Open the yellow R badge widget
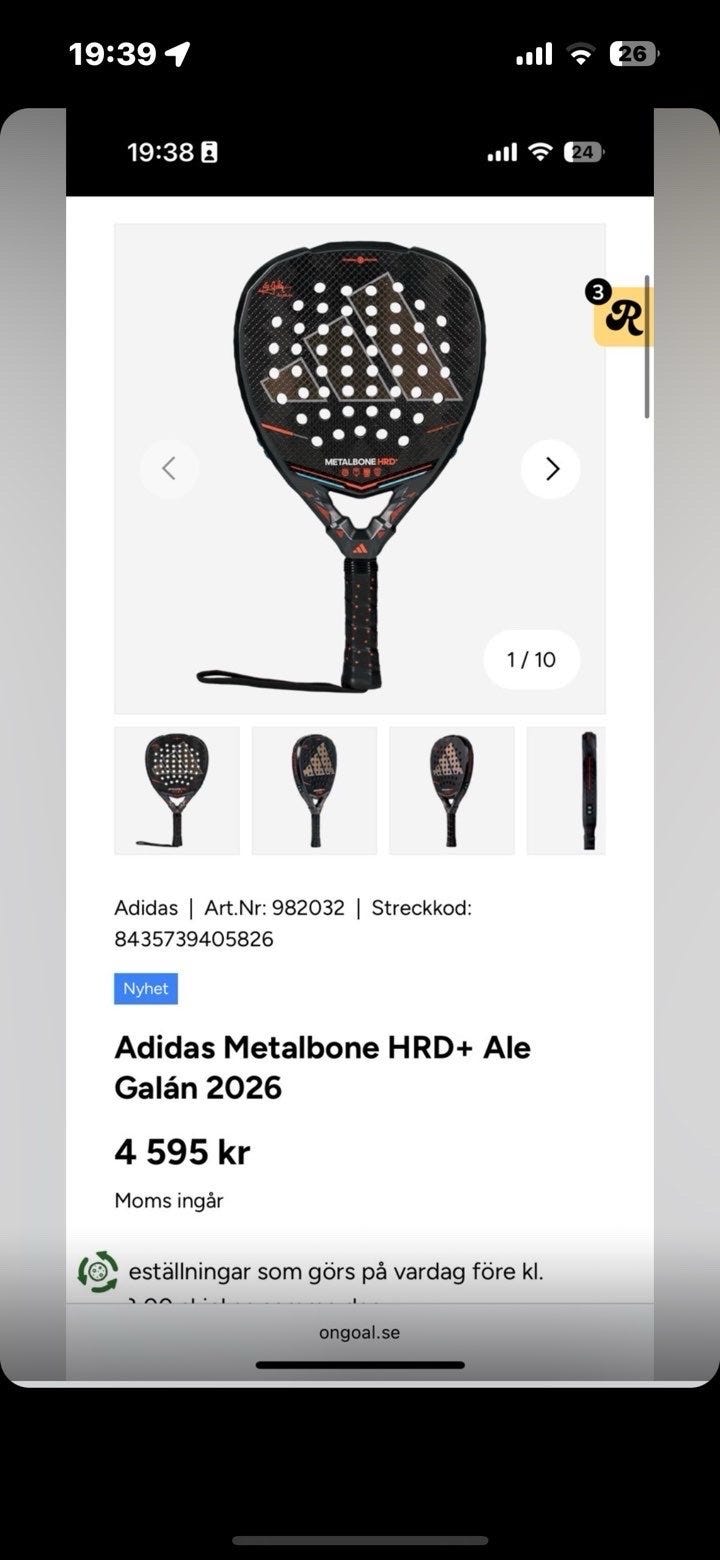The height and width of the screenshot is (1560, 720). click(x=622, y=316)
